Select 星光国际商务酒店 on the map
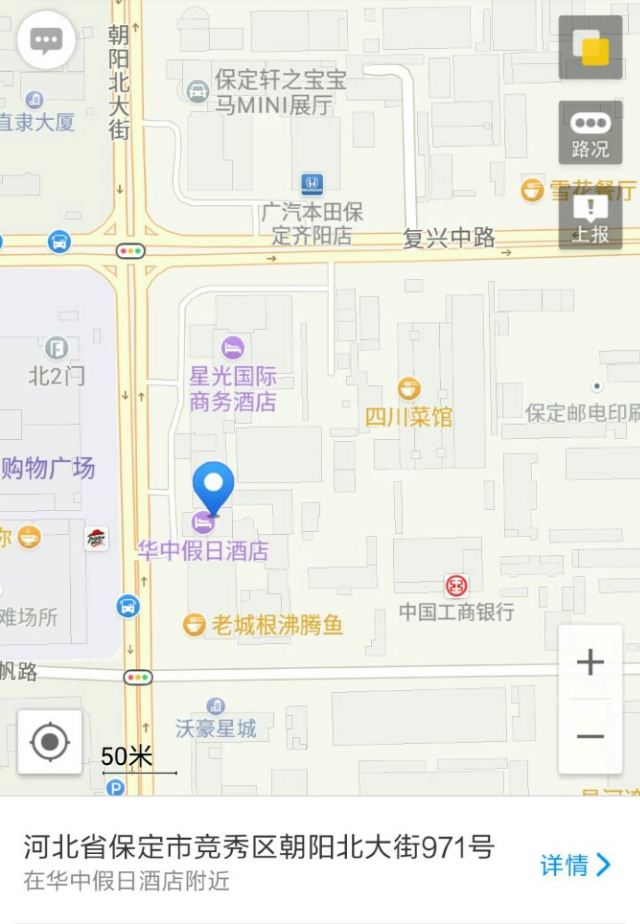 pos(232,348)
